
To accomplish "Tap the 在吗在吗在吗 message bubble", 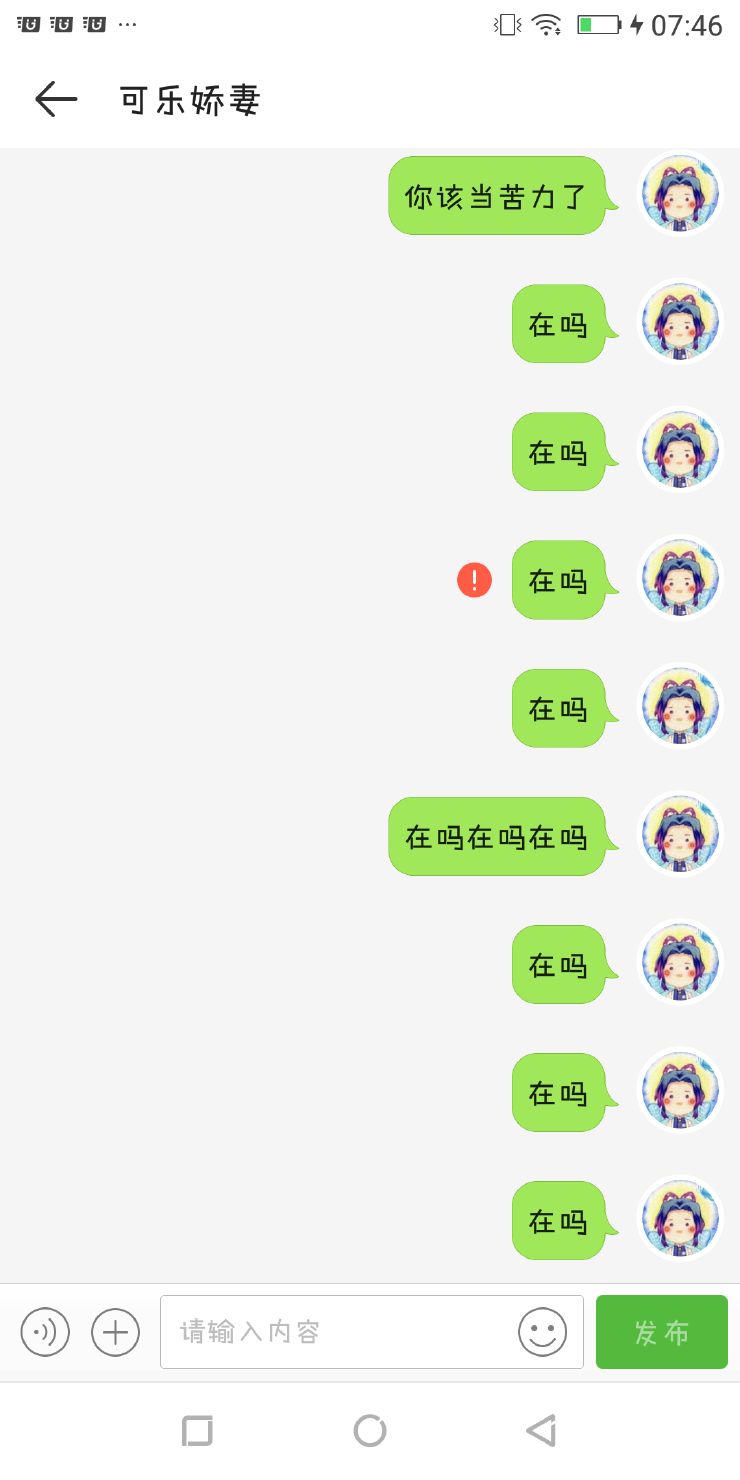I will [x=497, y=836].
